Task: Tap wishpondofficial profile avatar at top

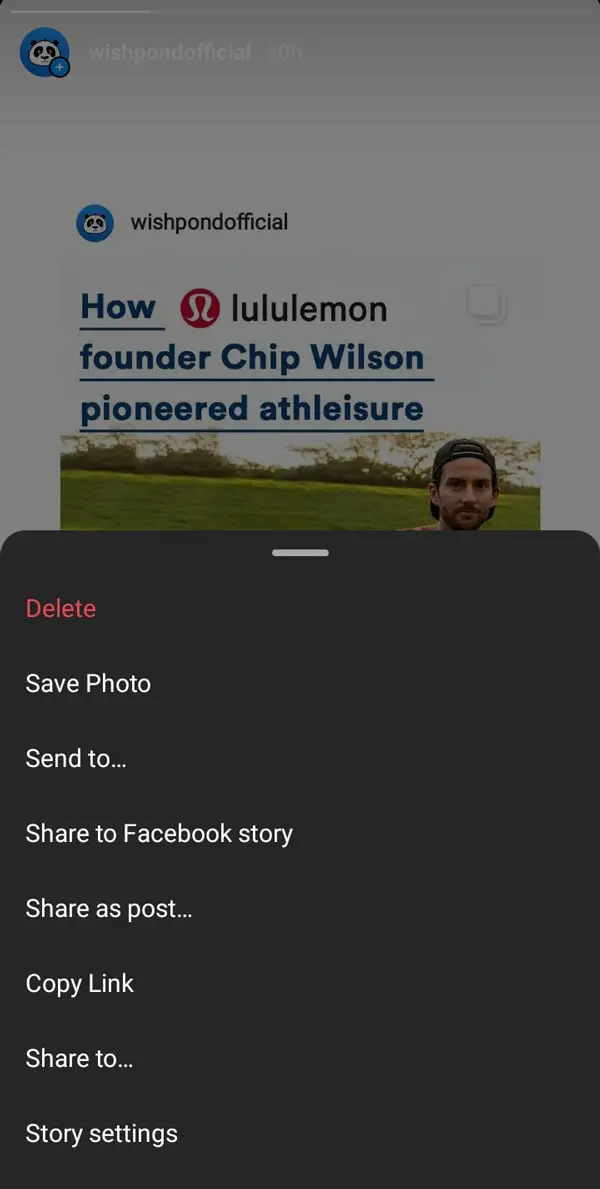Action: (44, 52)
